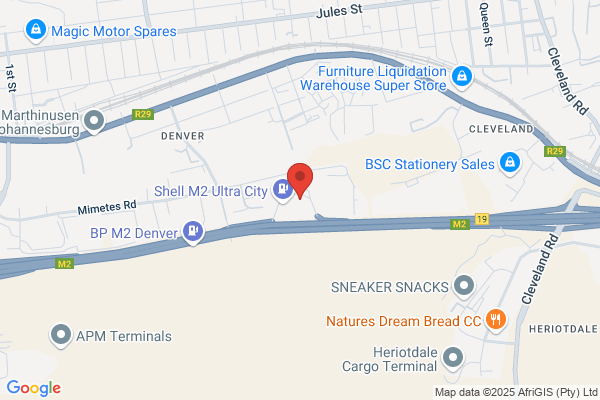Open the BSC Stationery Sales marker
This screenshot has height=400, width=600.
pos(510,163)
